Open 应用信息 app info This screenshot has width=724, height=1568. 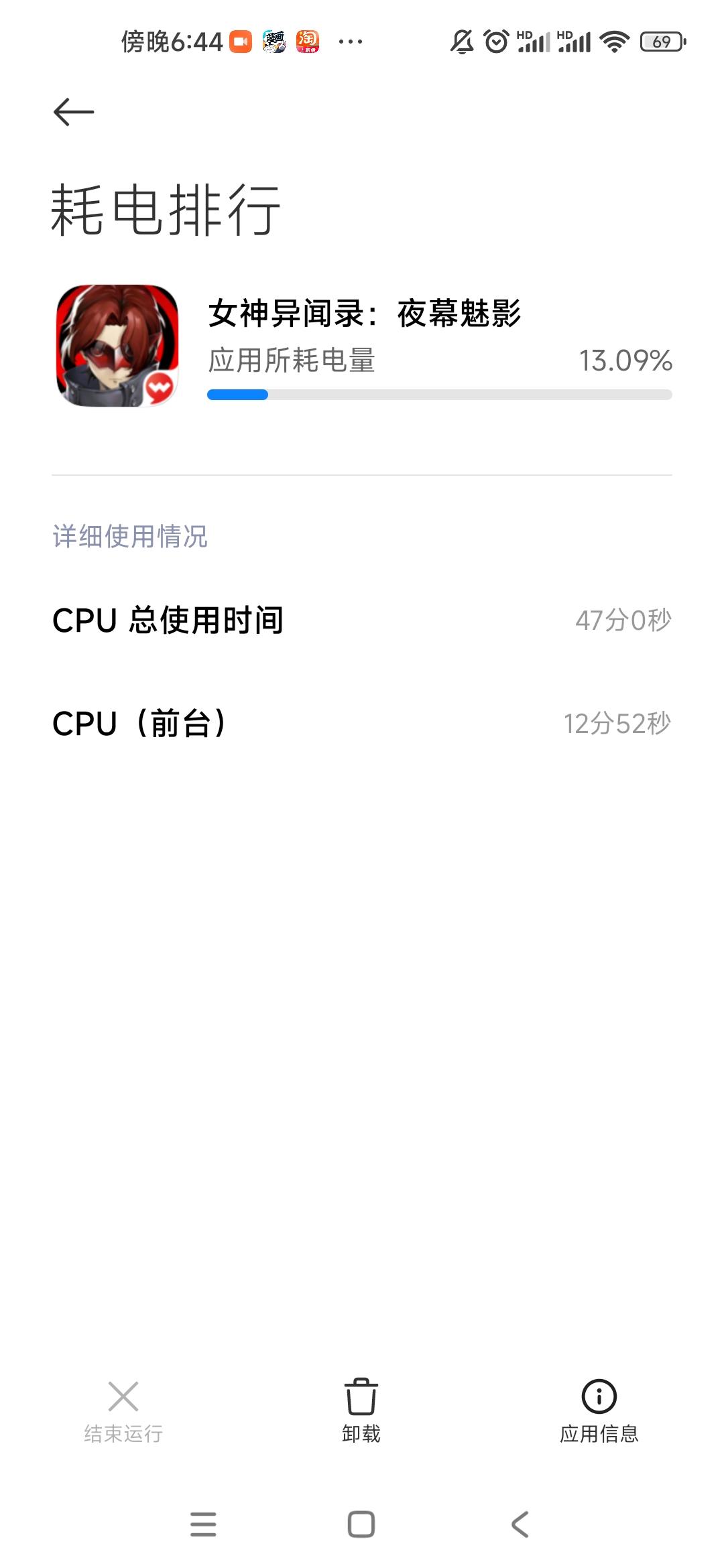(599, 1410)
